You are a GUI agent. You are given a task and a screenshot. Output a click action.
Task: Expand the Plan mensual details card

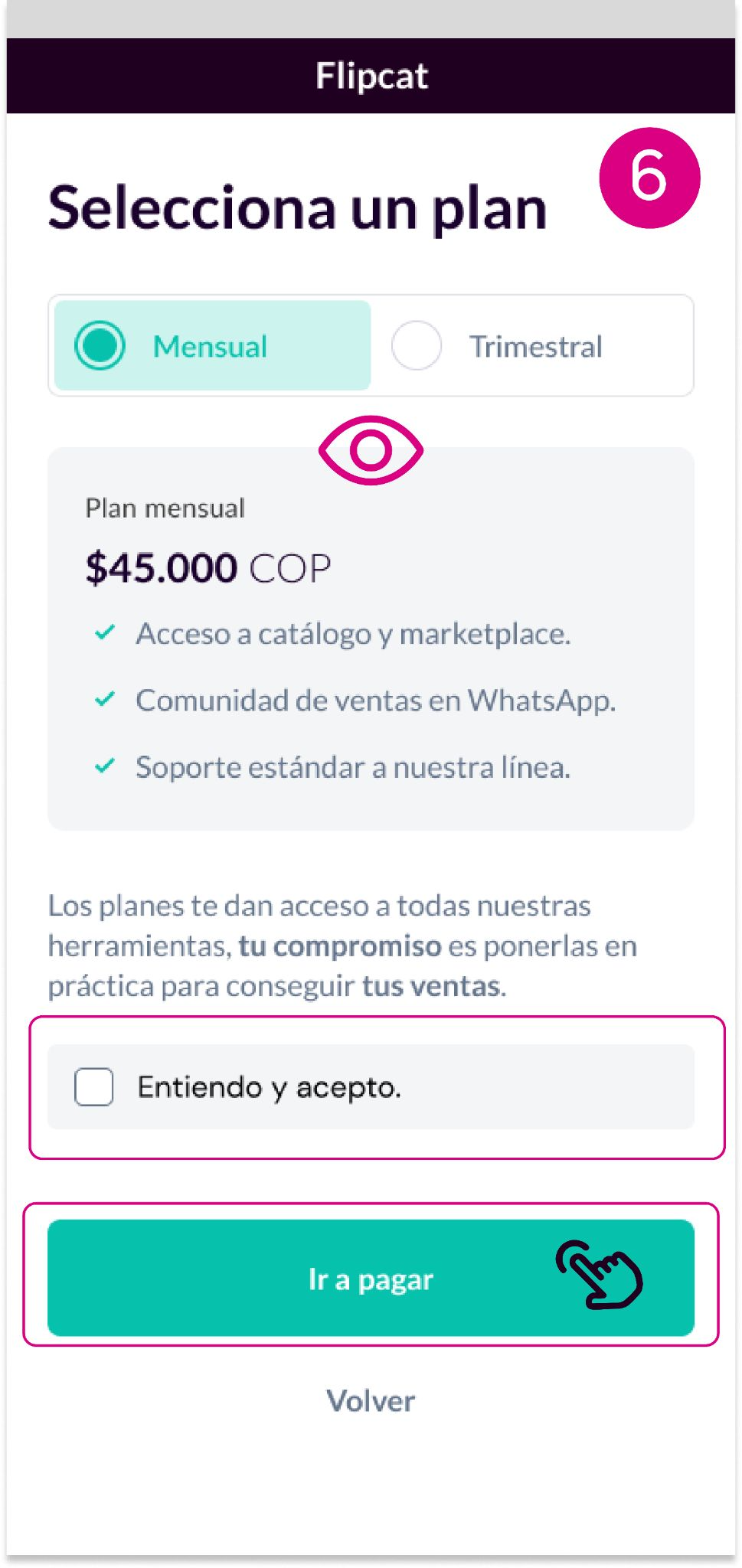pyautogui.click(x=371, y=635)
